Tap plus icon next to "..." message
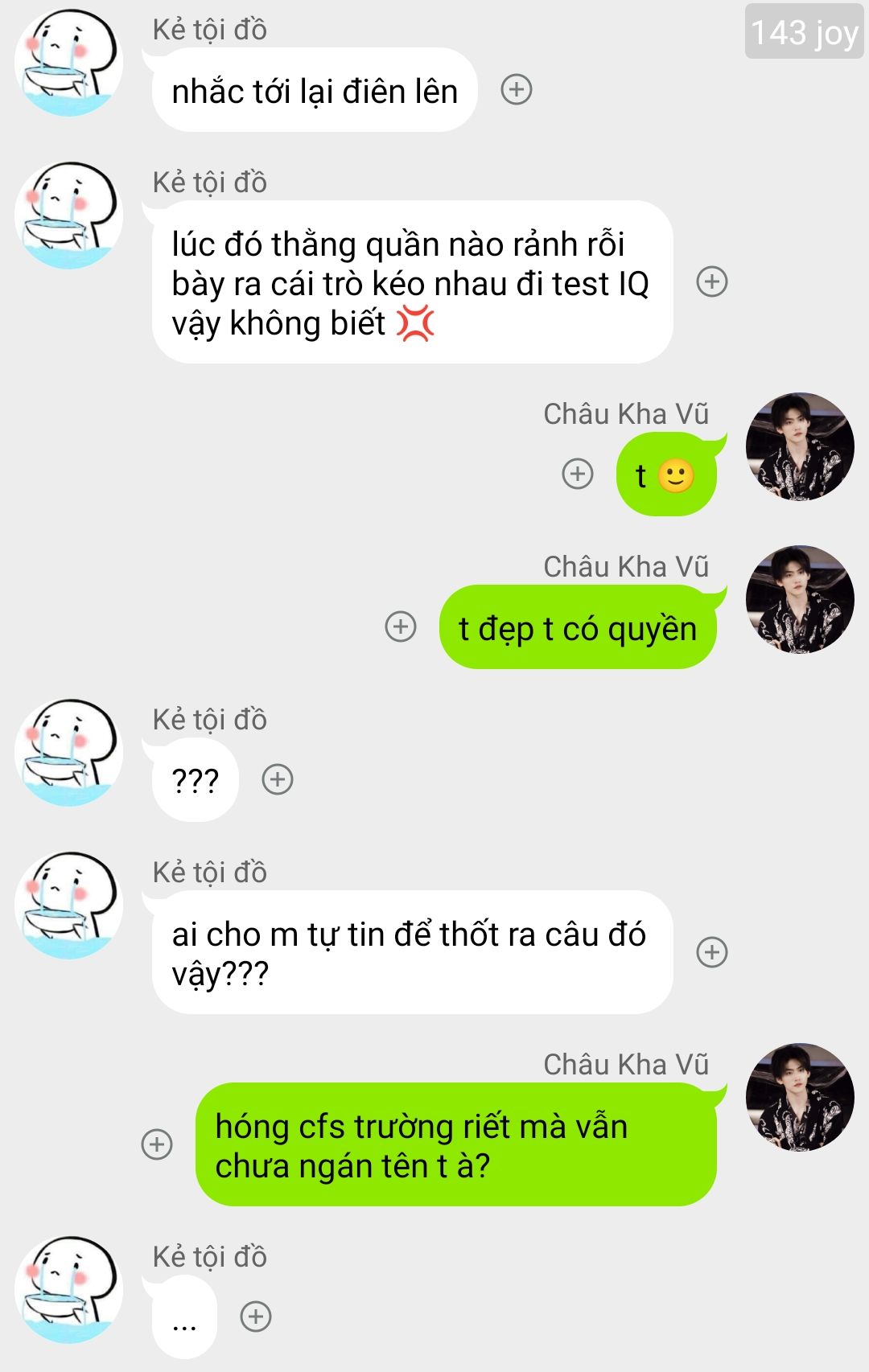869x1372 pixels. 256,1317
